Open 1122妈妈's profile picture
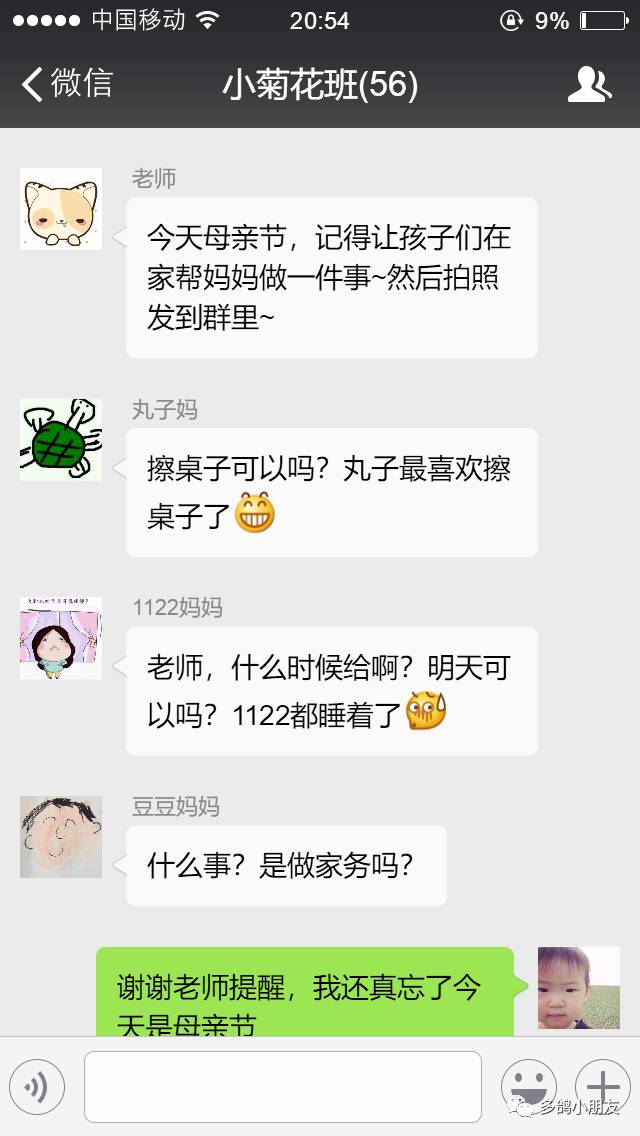 point(61,639)
